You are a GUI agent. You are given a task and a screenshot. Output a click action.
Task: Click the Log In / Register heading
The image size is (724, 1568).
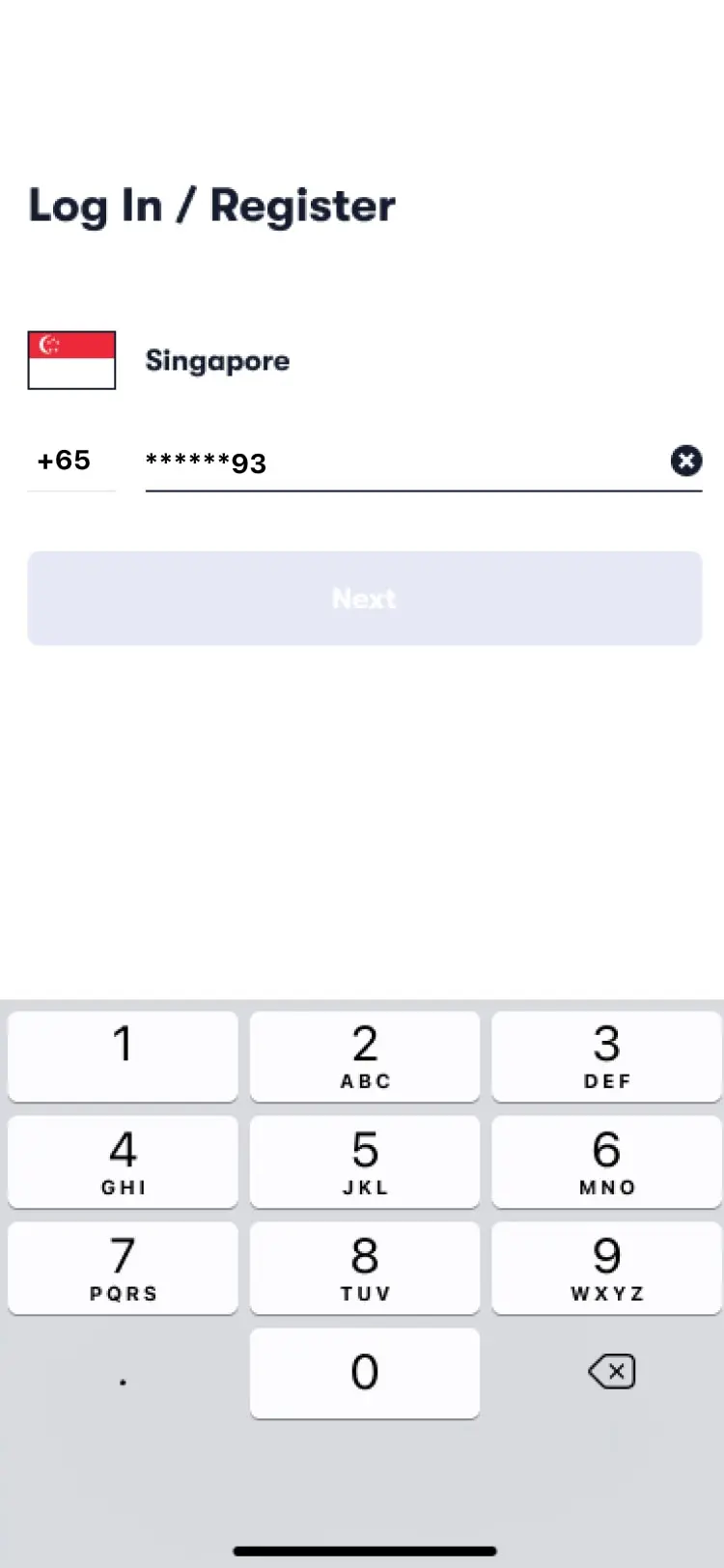[211, 206]
